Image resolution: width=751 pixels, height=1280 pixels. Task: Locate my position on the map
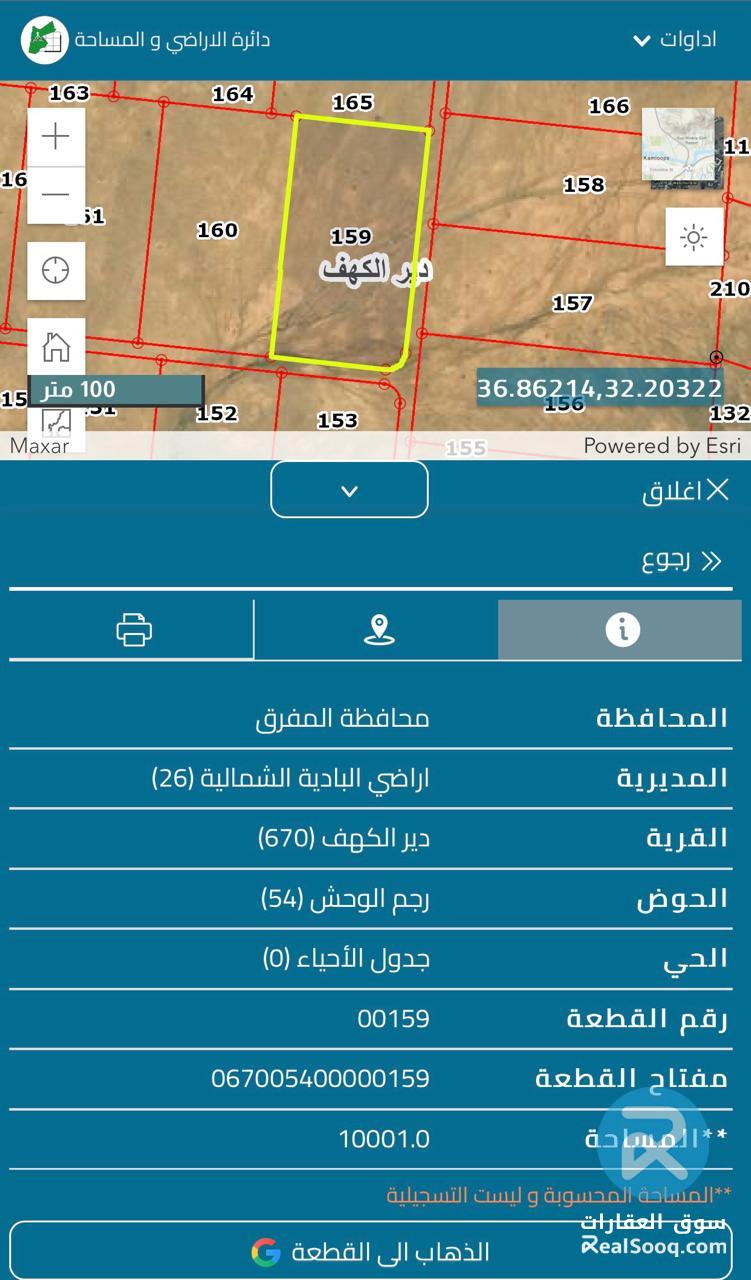[56, 270]
